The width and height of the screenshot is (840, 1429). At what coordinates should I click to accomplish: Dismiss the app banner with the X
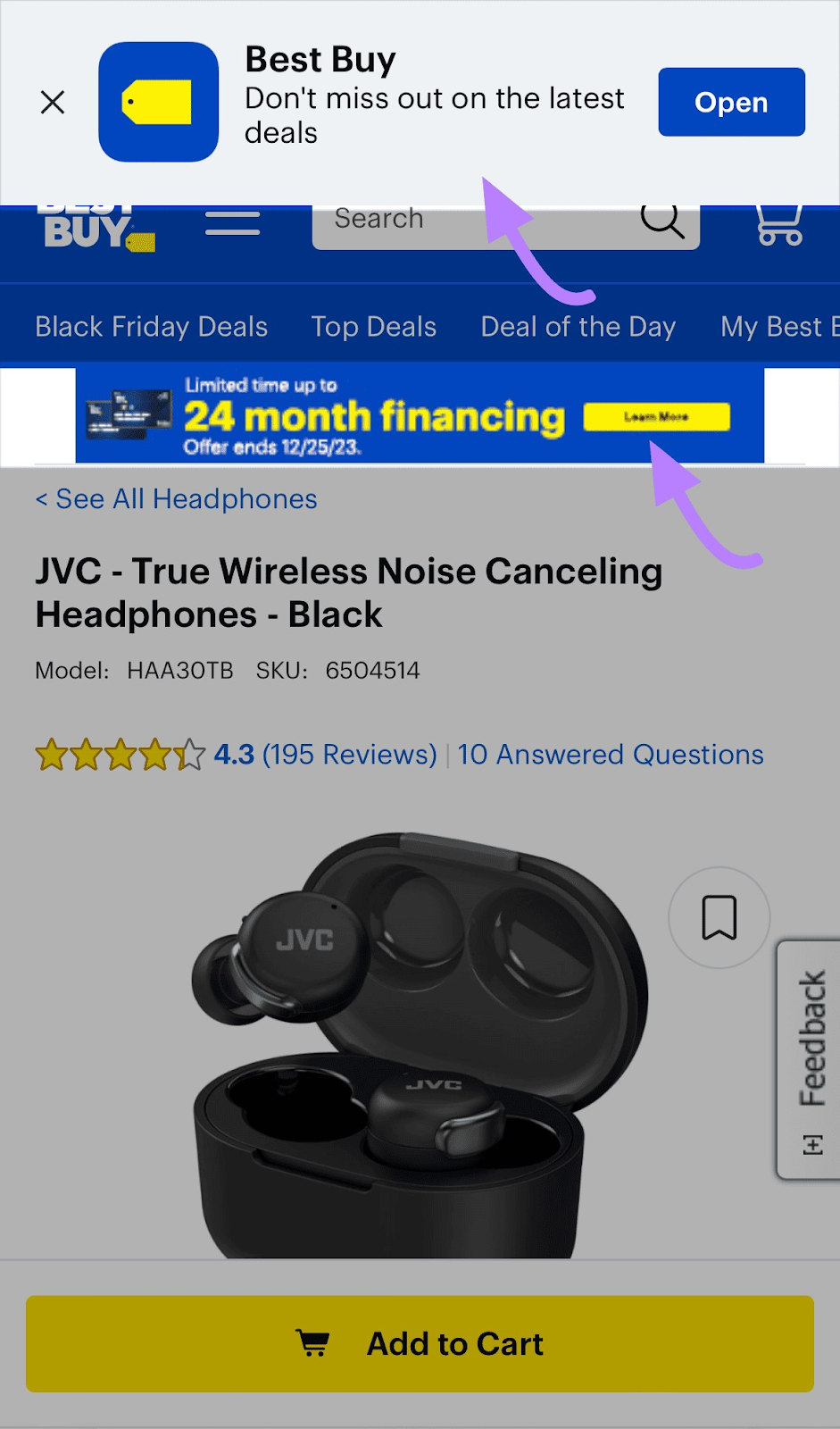[x=53, y=102]
